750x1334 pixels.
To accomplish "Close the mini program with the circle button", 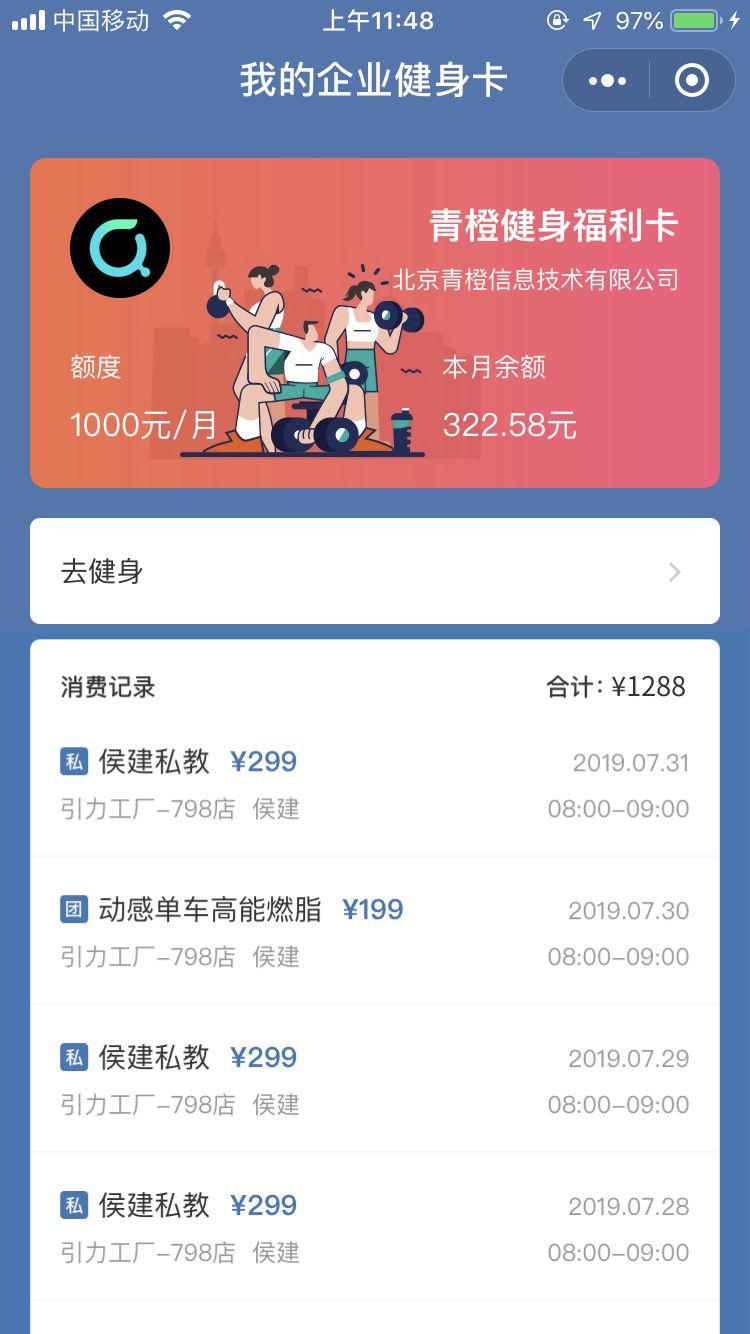I will pyautogui.click(x=692, y=81).
